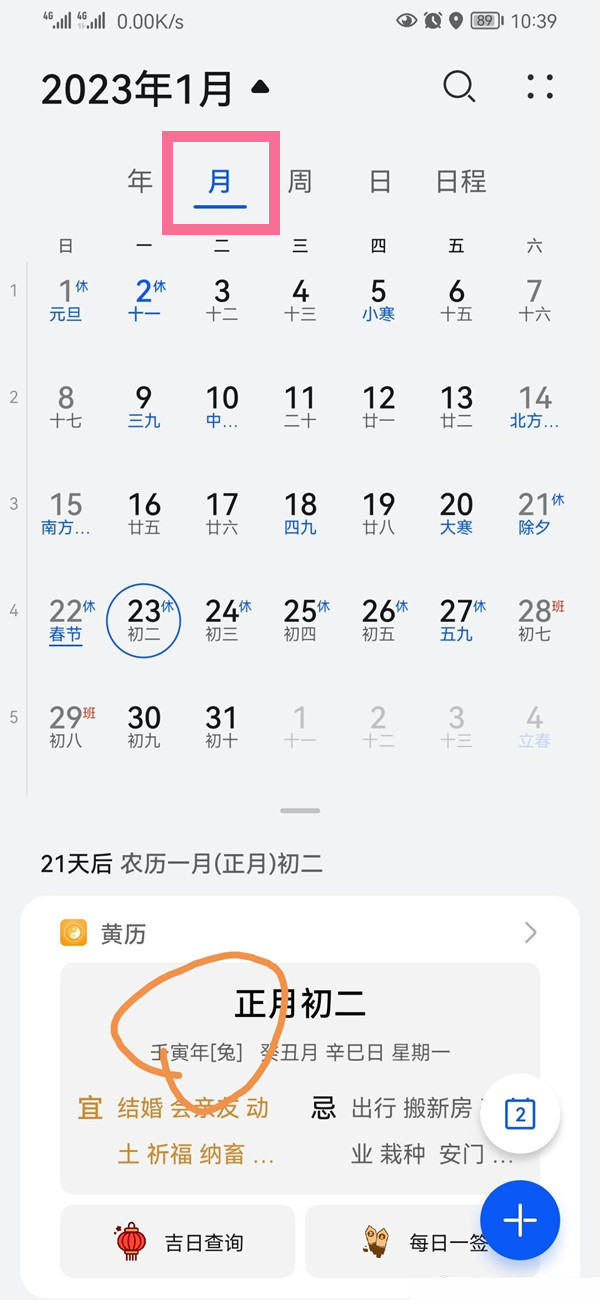Open the four-dot more options menu

click(x=540, y=87)
